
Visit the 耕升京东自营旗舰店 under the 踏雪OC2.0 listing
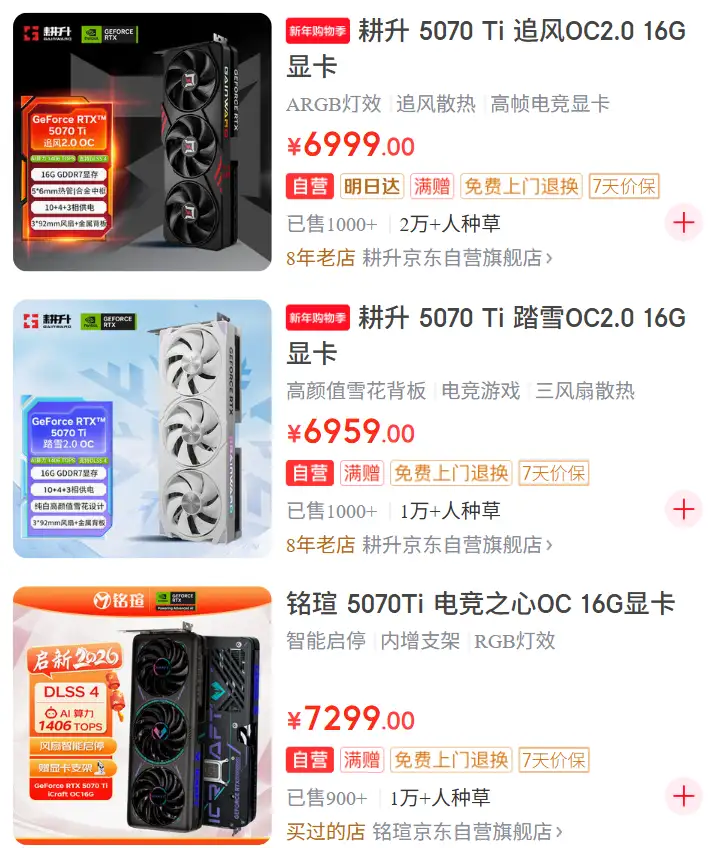(x=456, y=545)
